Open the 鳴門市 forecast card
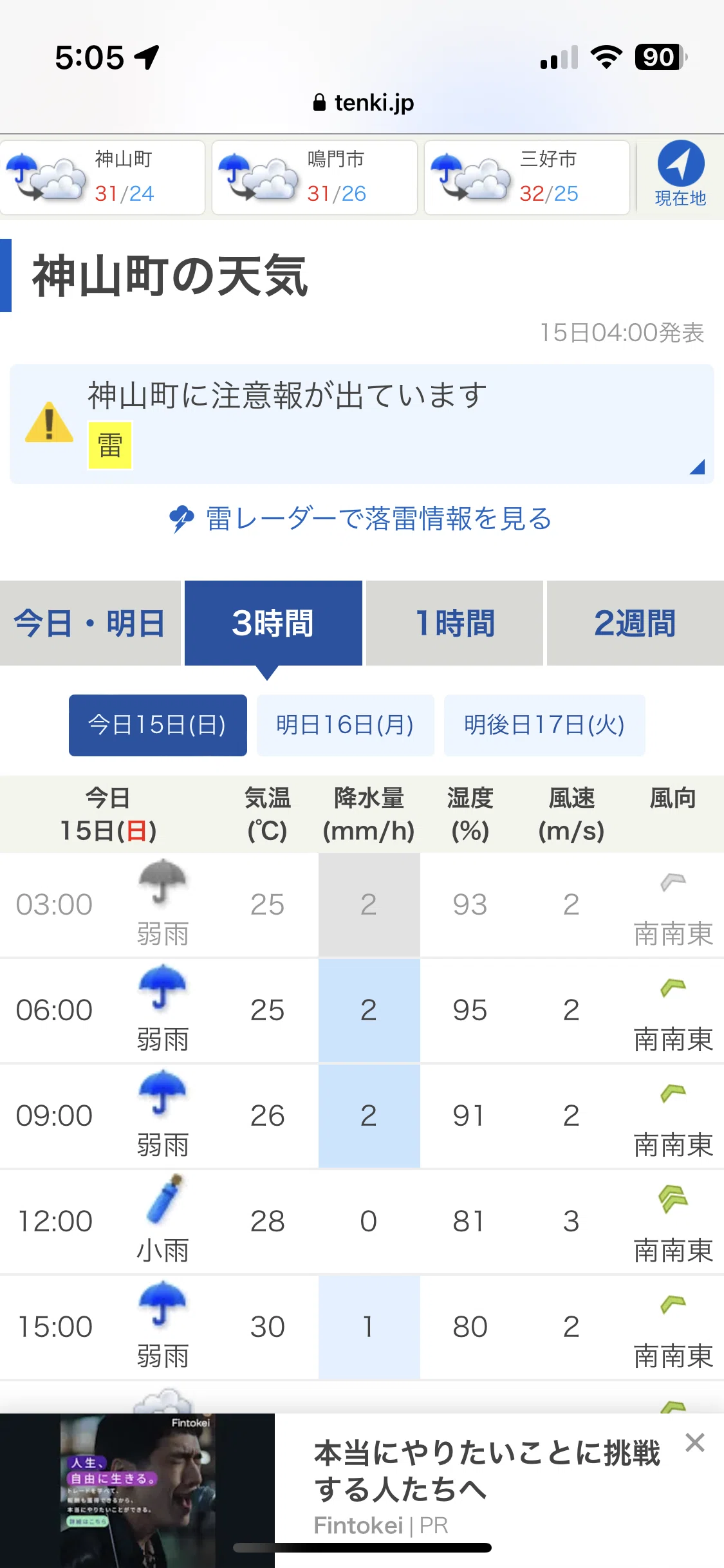Viewport: 724px width, 1568px height. click(315, 178)
